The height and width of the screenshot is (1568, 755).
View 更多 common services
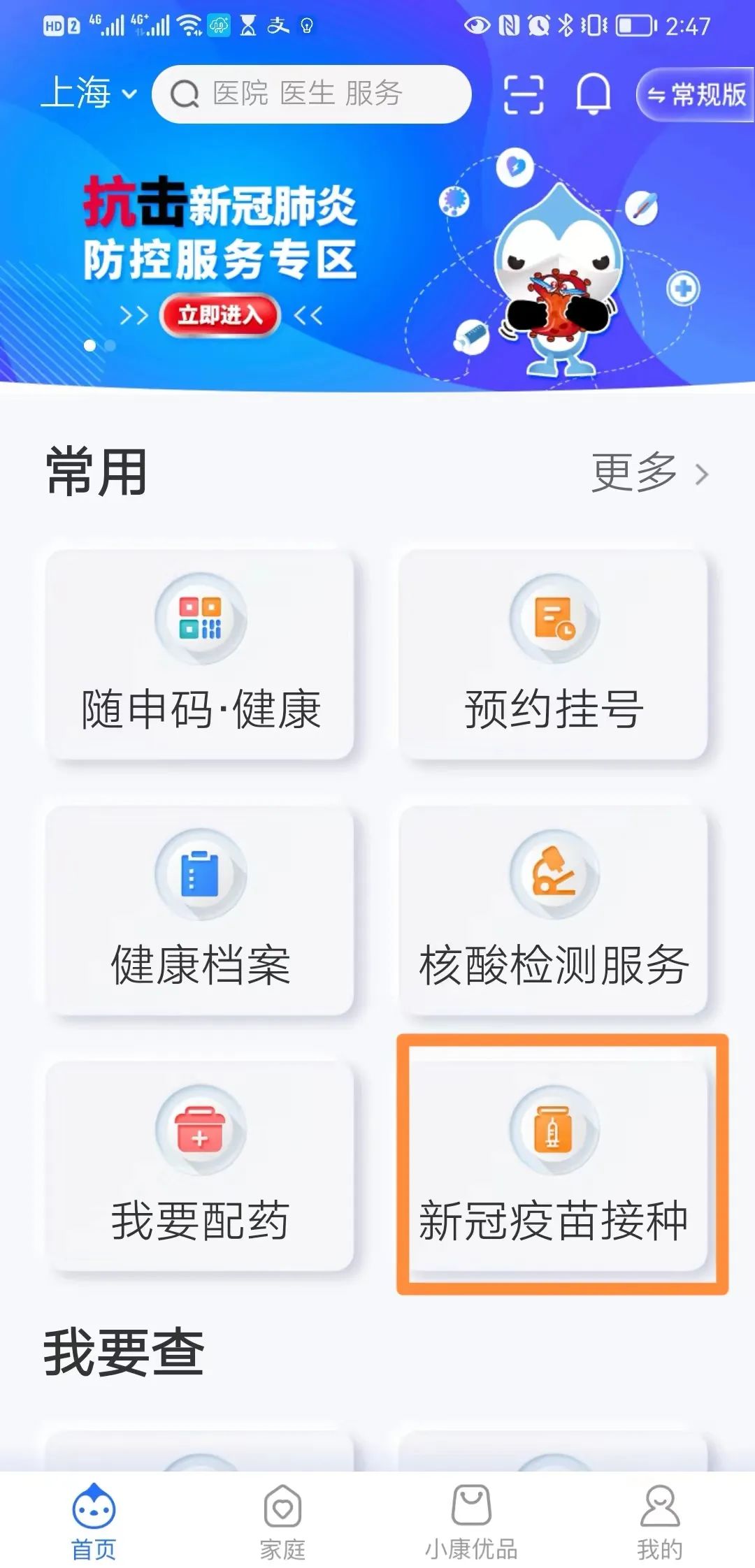649,473
